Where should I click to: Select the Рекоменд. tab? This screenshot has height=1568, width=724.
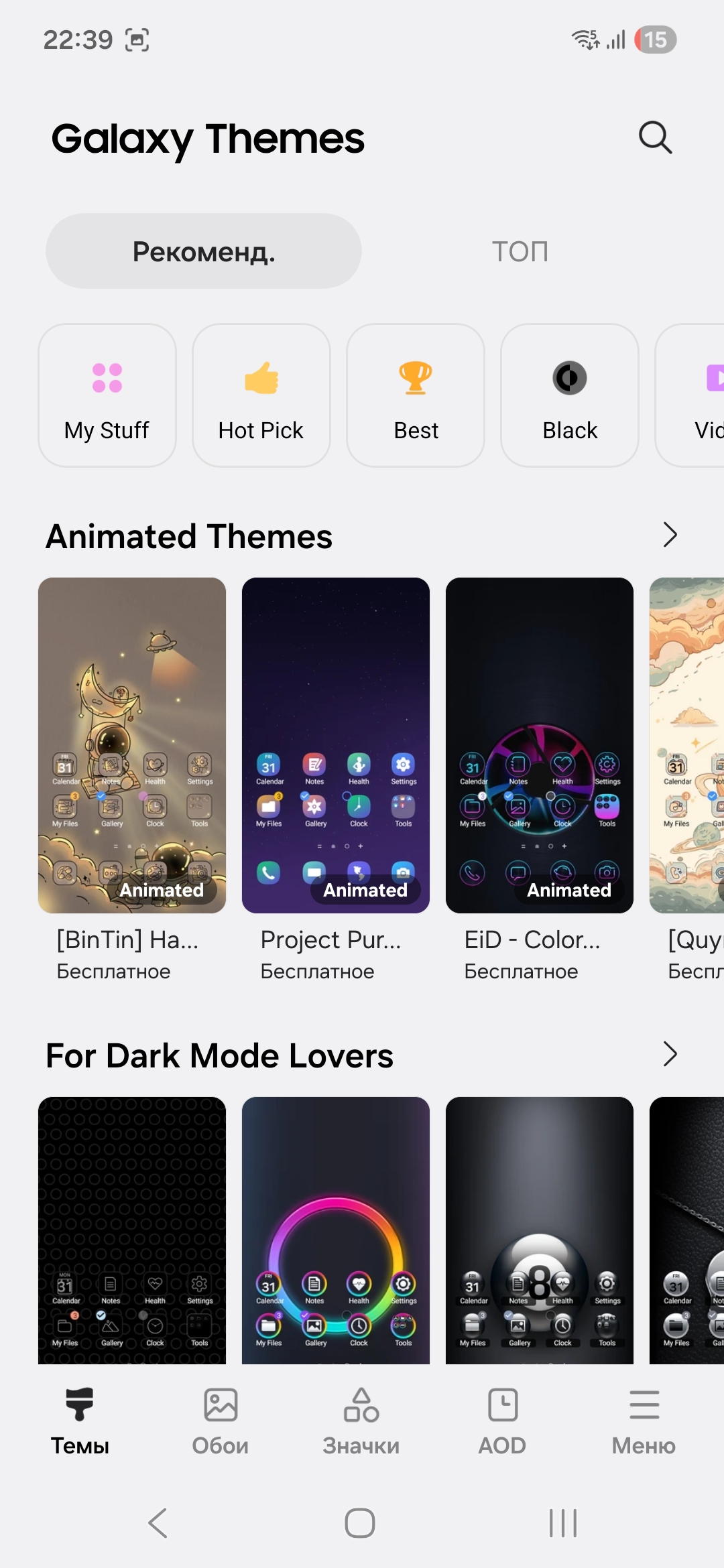tap(204, 252)
